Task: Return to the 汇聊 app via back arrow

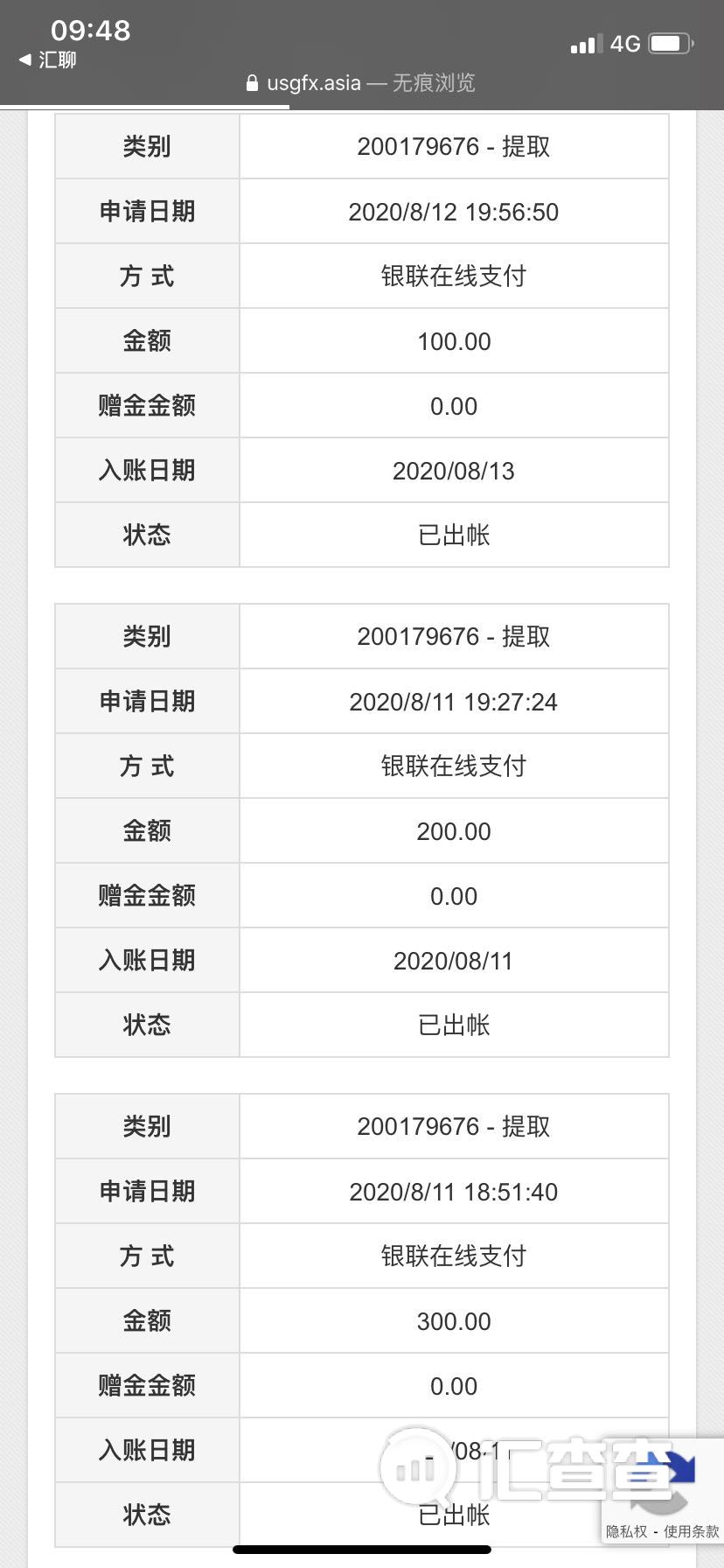Action: 48,59
